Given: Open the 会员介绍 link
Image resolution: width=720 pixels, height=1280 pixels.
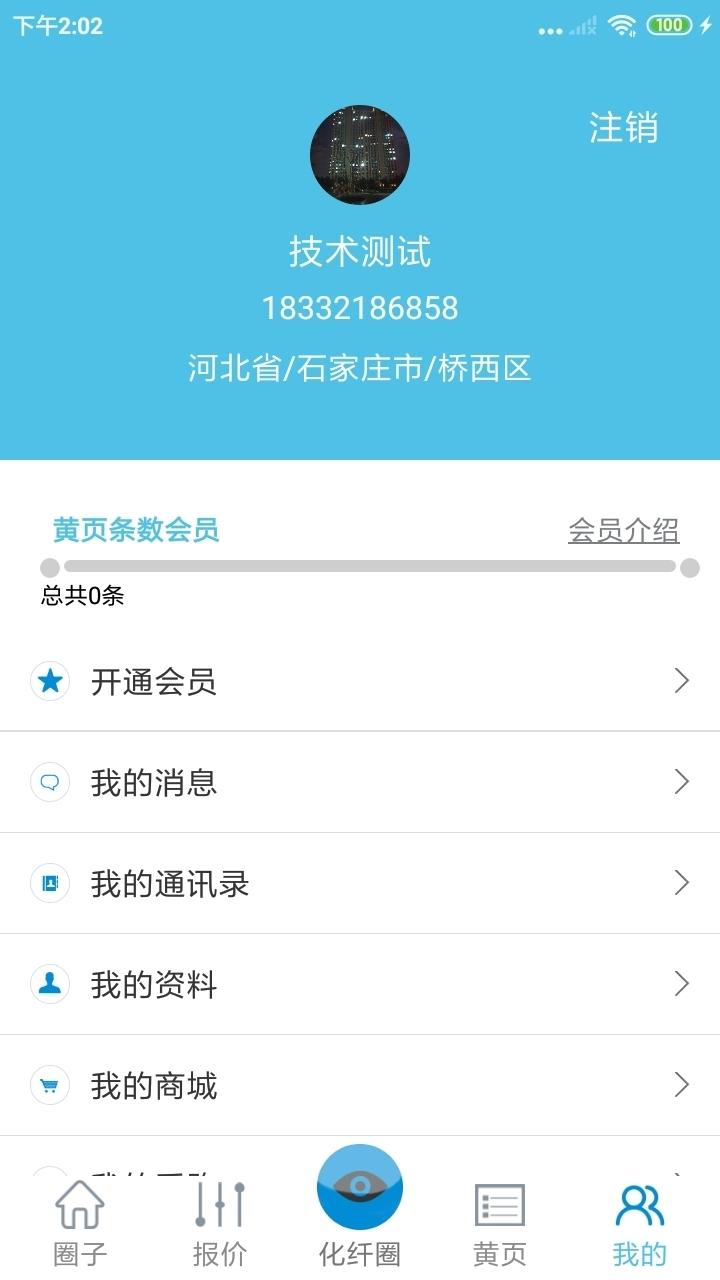Looking at the screenshot, I should (x=623, y=530).
